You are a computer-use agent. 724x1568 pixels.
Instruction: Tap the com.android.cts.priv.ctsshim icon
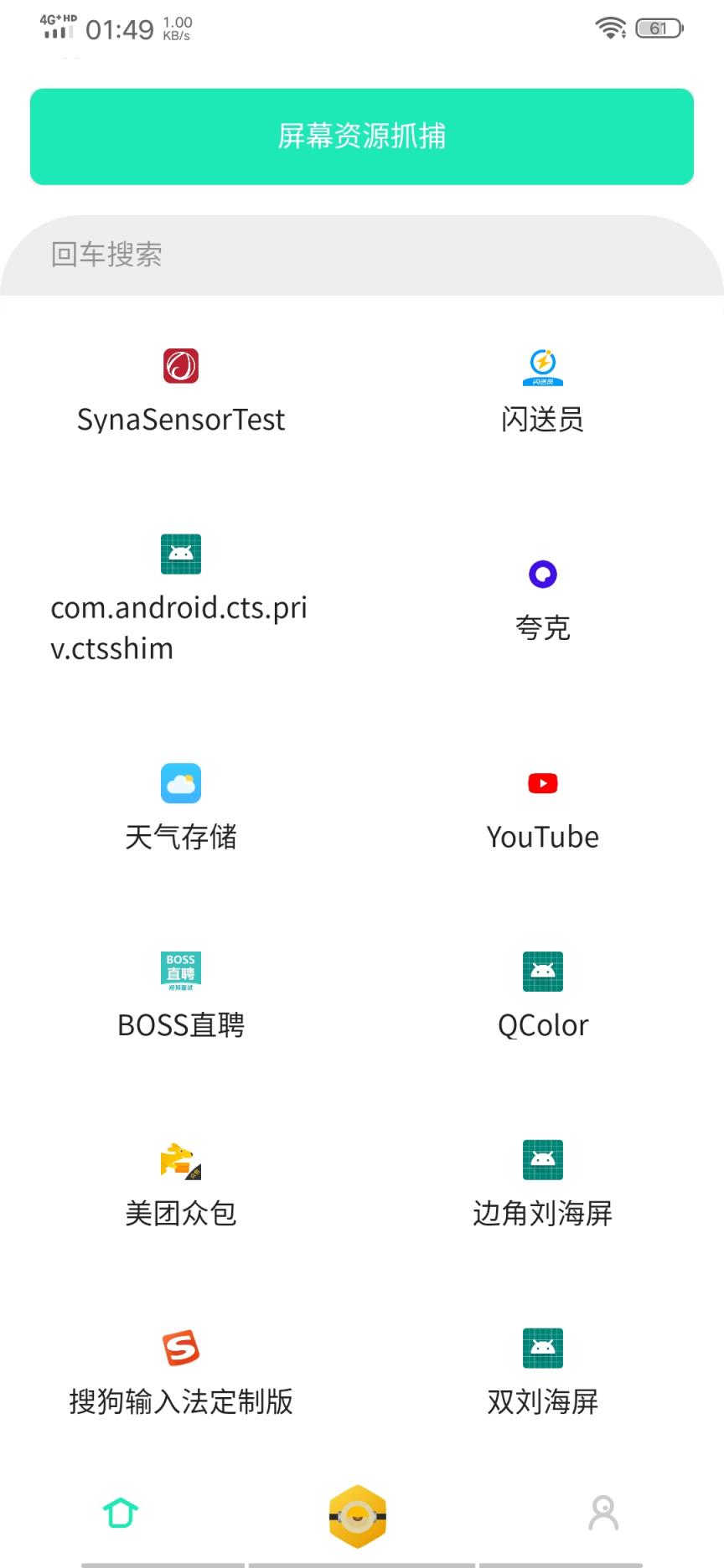[180, 554]
